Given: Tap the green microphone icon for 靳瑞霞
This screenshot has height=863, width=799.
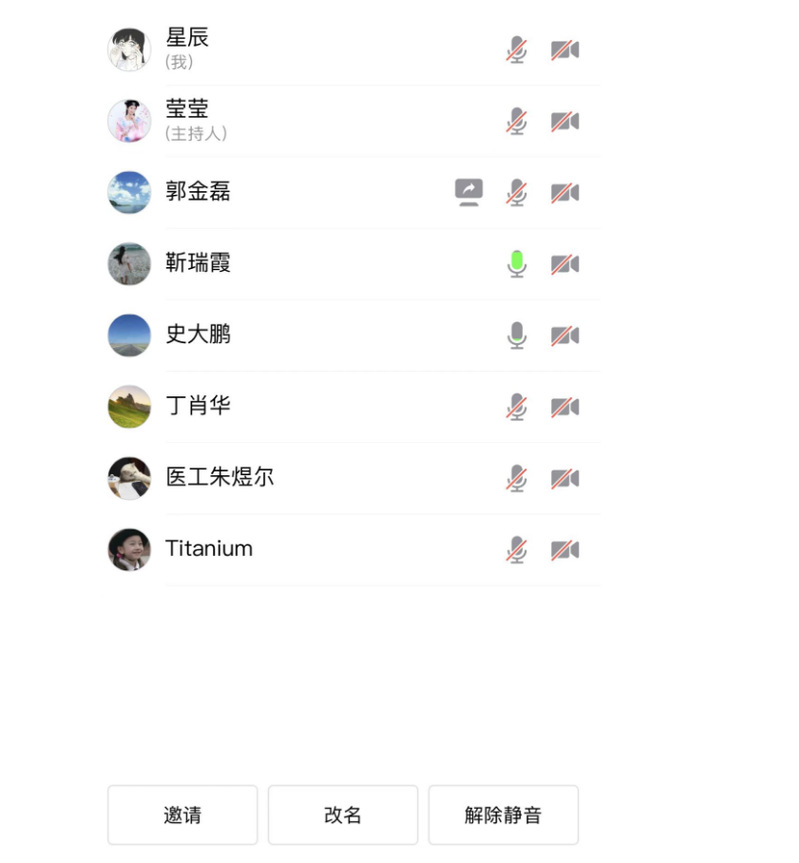Looking at the screenshot, I should coord(516,264).
